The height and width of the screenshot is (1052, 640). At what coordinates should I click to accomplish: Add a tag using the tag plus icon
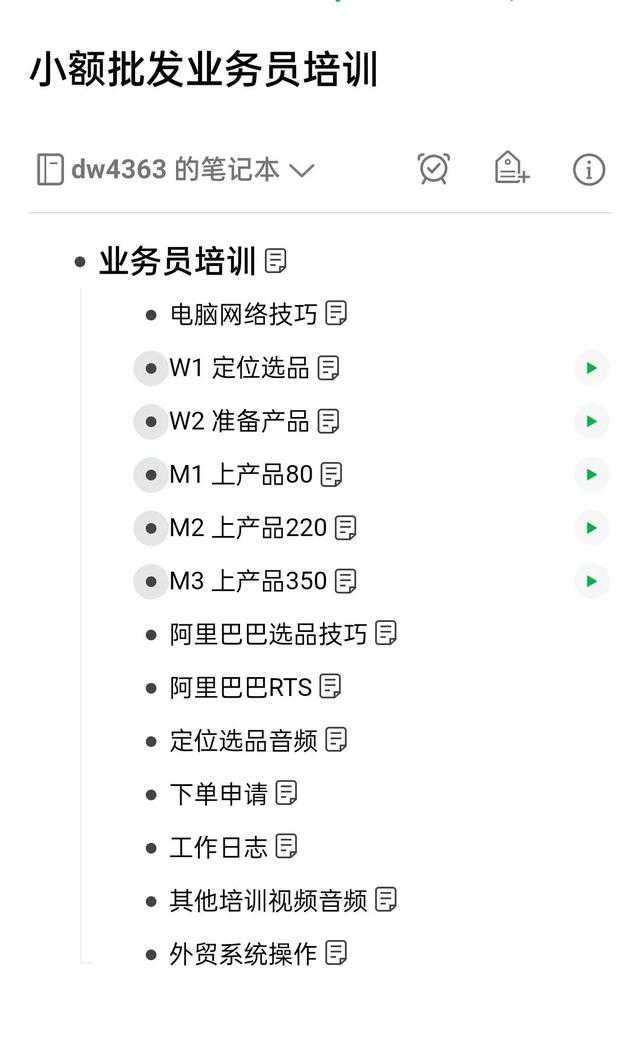pos(511,169)
